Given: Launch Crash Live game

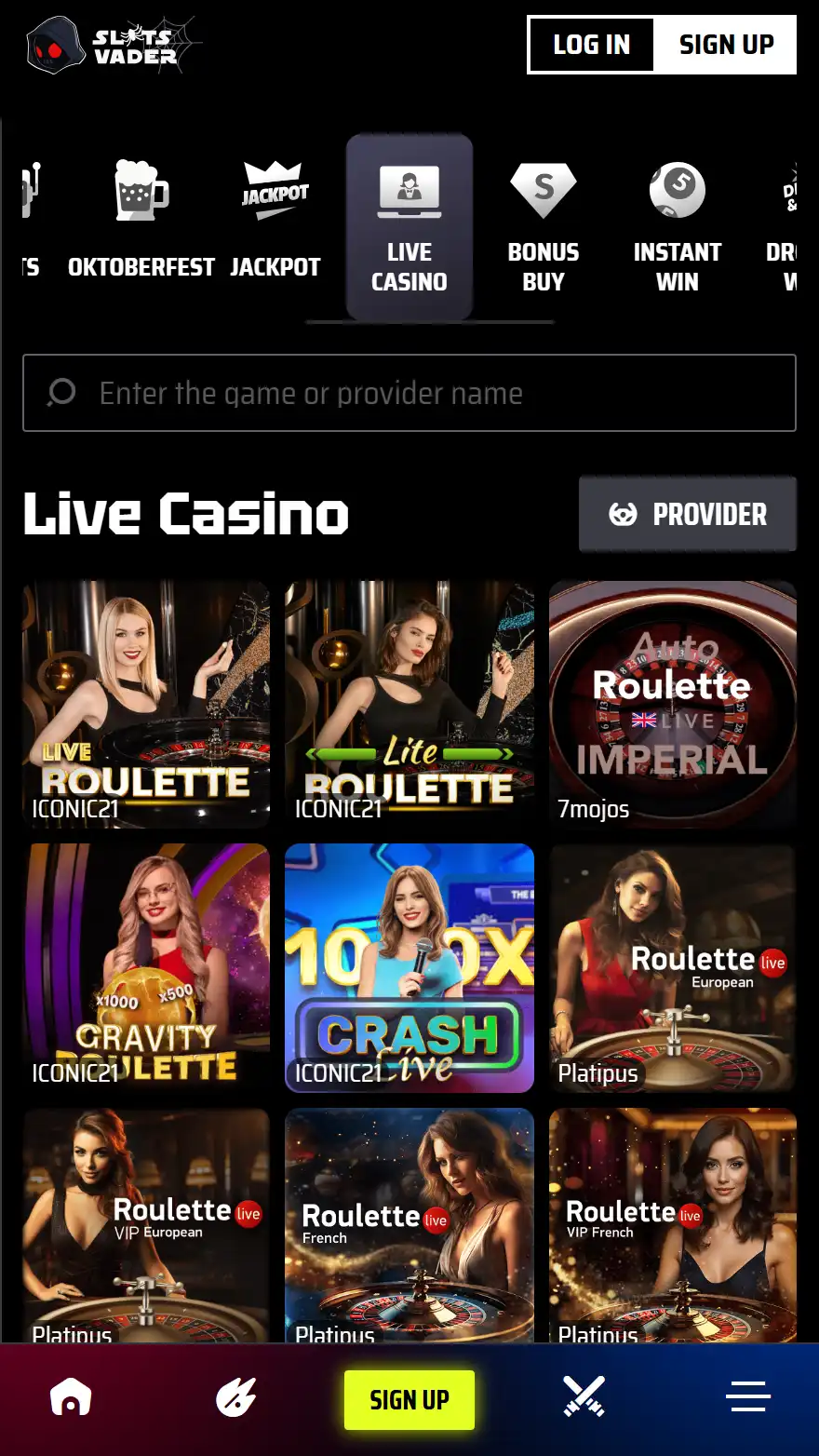Looking at the screenshot, I should pyautogui.click(x=409, y=967).
